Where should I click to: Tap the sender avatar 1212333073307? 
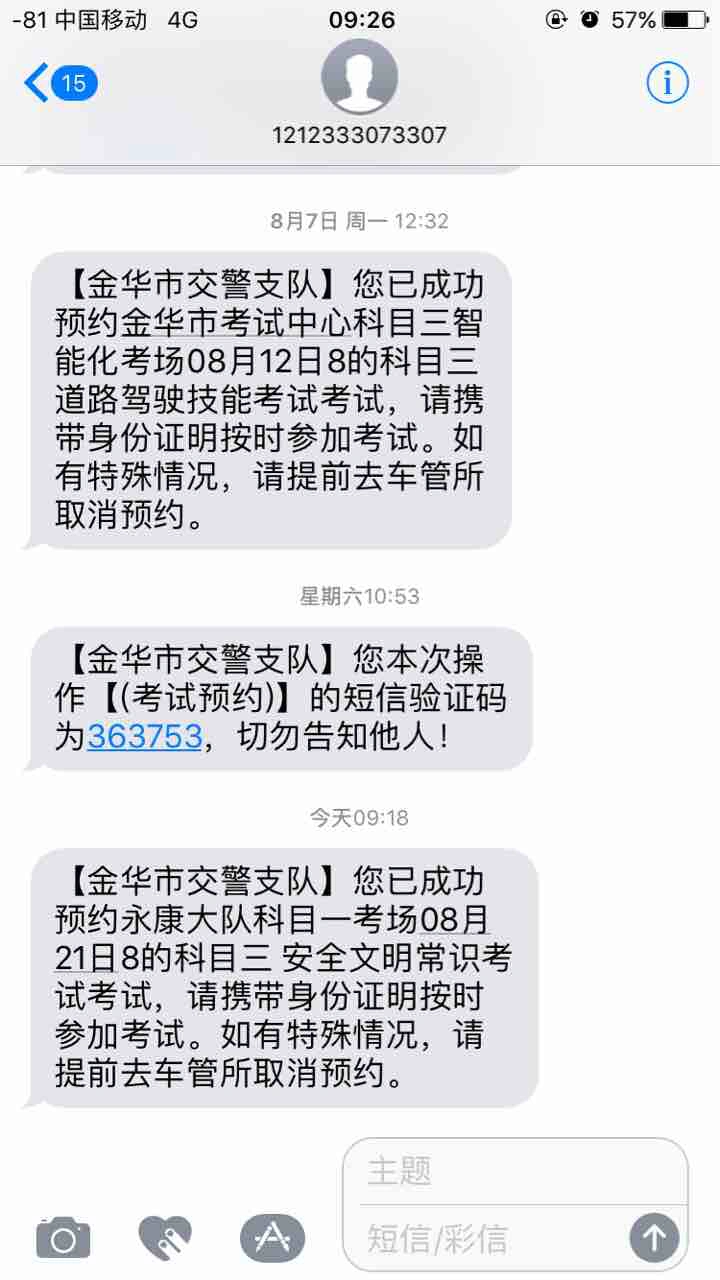tap(359, 80)
